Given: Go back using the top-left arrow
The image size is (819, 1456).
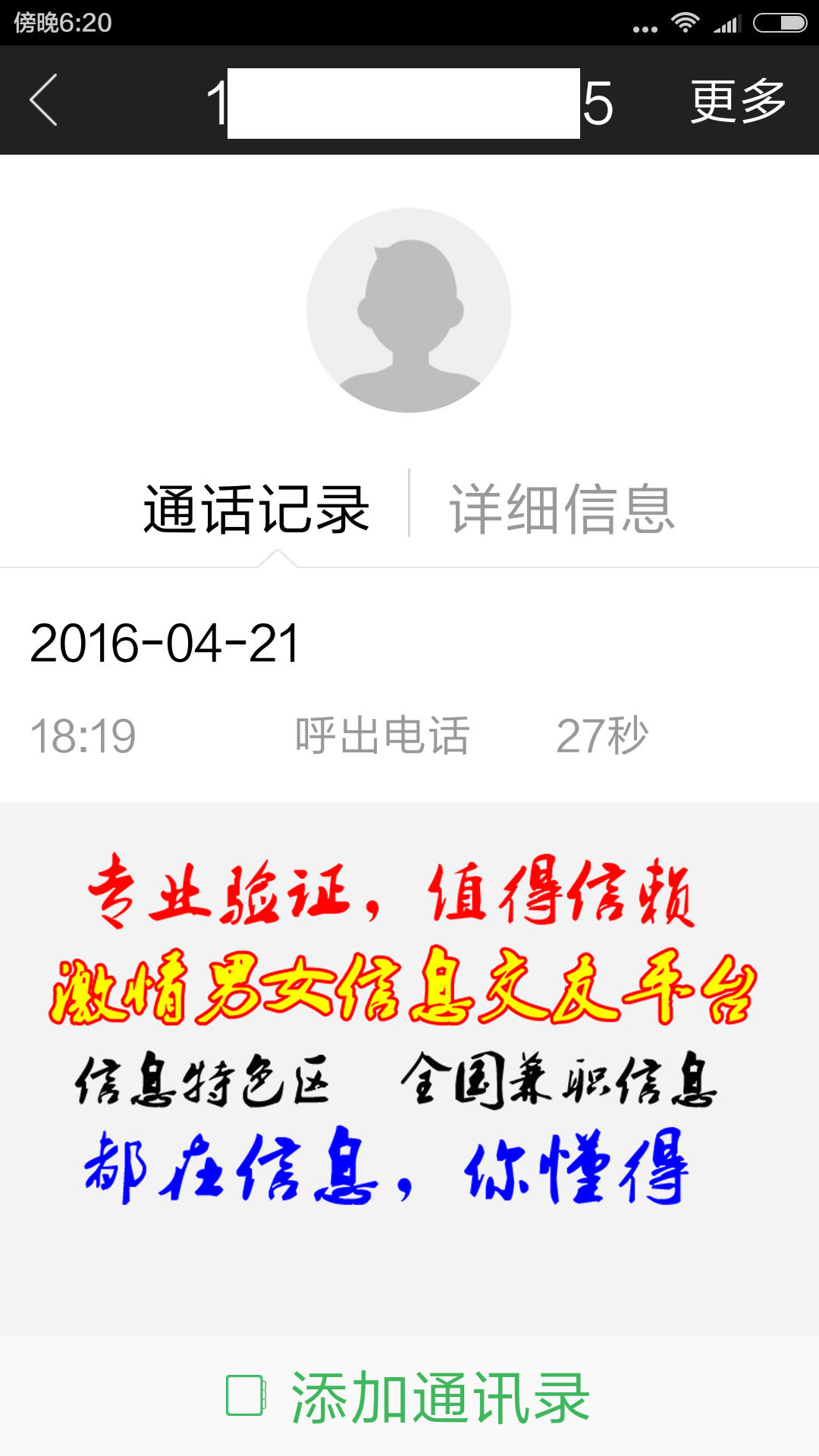Looking at the screenshot, I should click(x=44, y=100).
